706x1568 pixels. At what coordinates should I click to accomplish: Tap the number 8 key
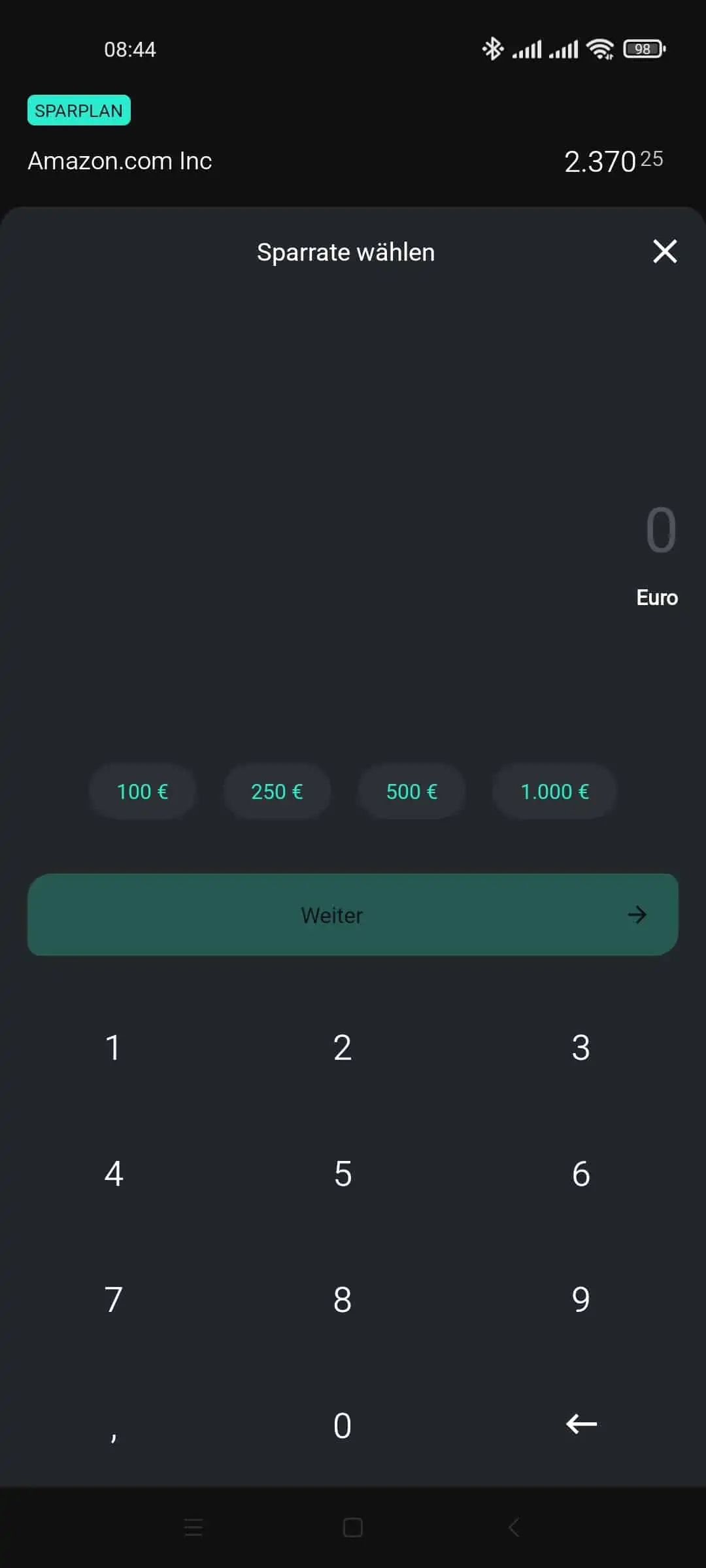343,1299
